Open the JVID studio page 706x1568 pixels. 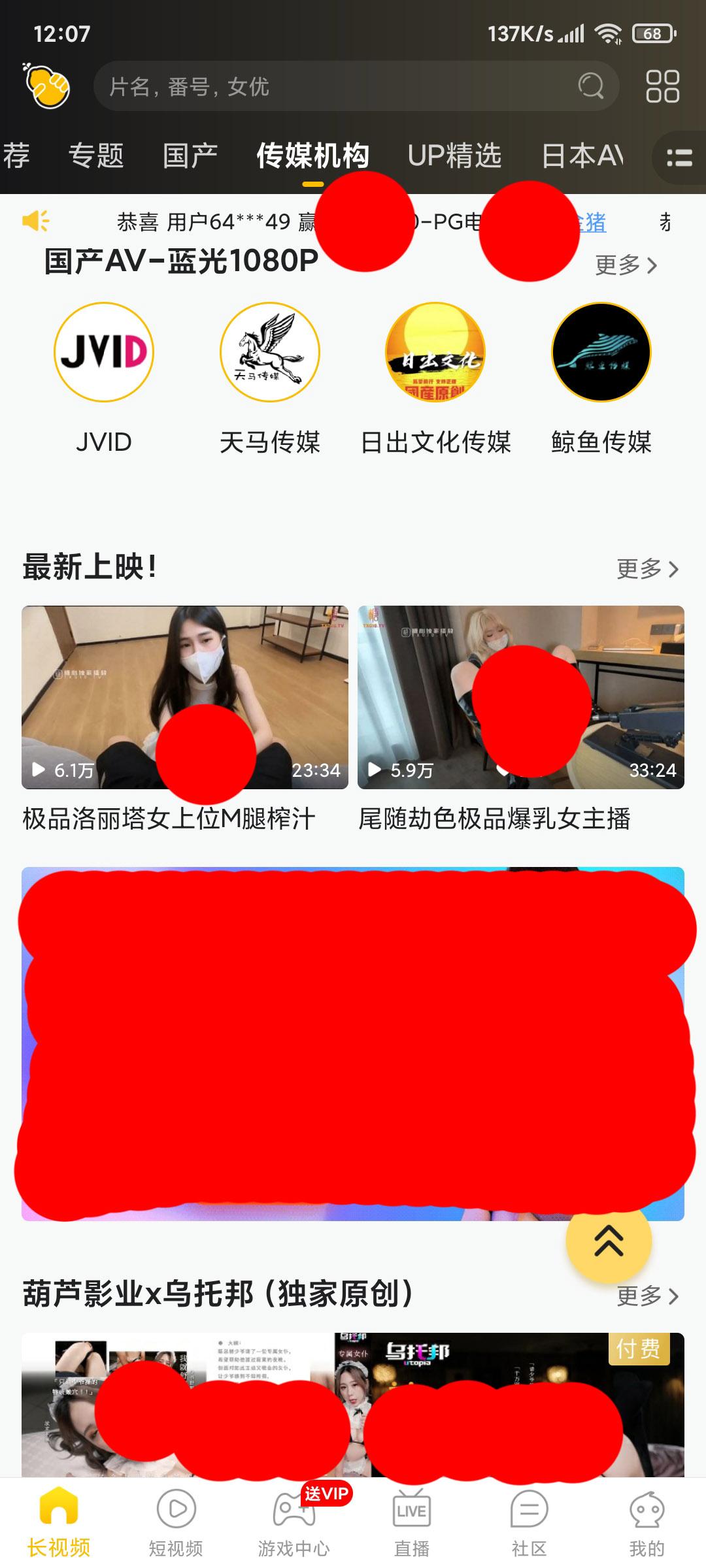click(103, 353)
